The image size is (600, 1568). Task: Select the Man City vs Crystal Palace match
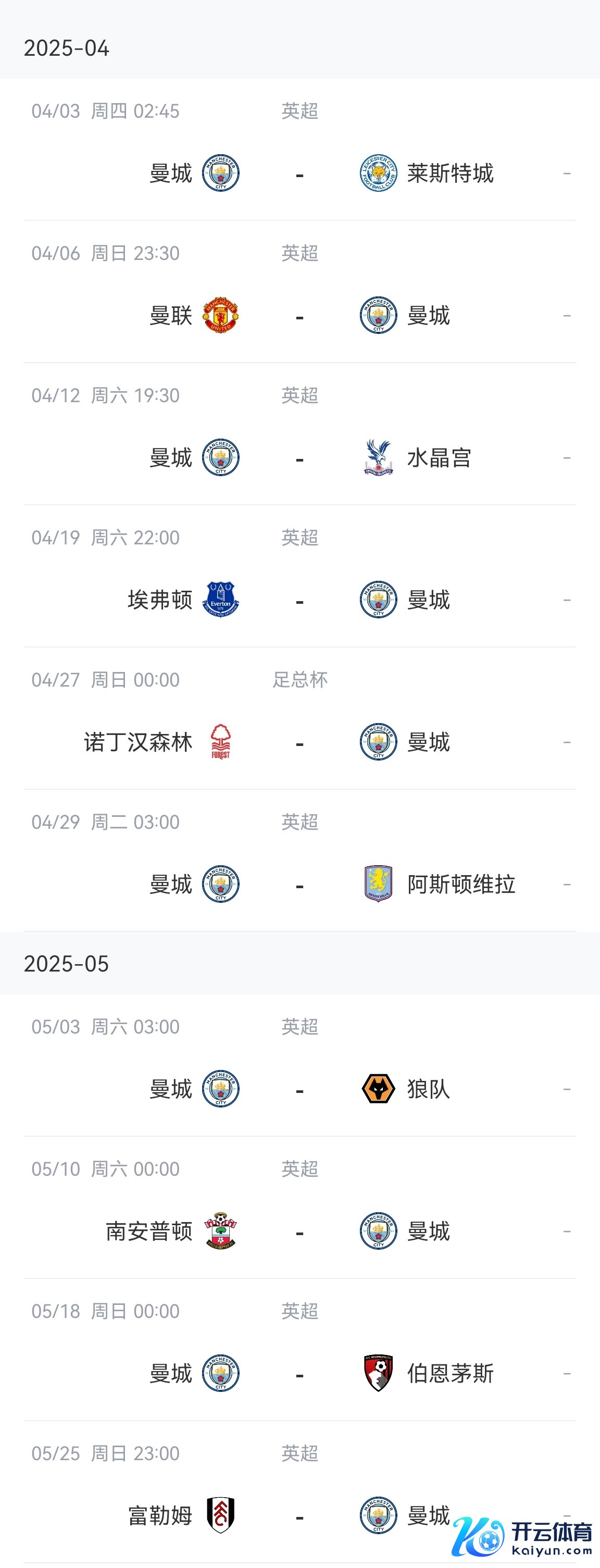[299, 458]
